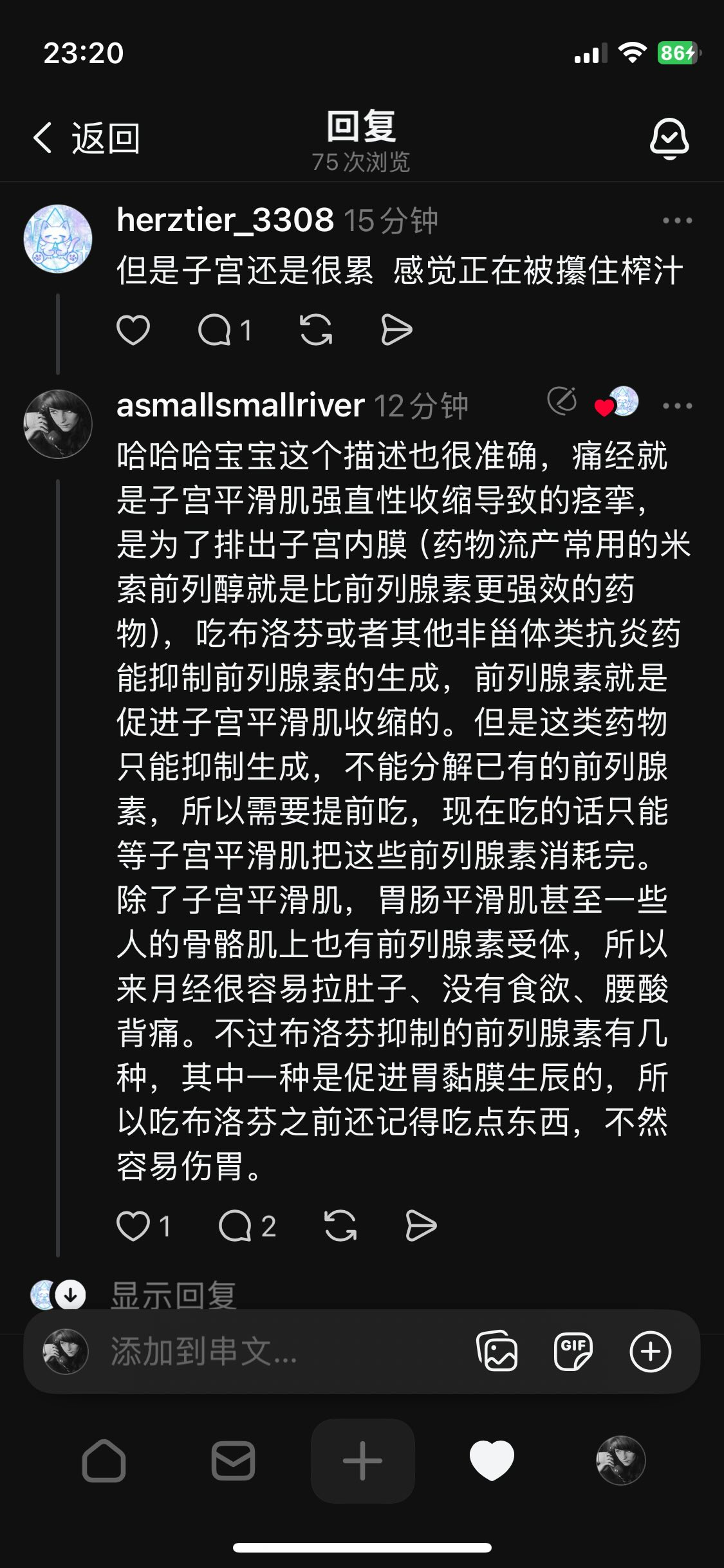Open comments on herztier_3308's post
724x1568 pixels.
coord(223,330)
